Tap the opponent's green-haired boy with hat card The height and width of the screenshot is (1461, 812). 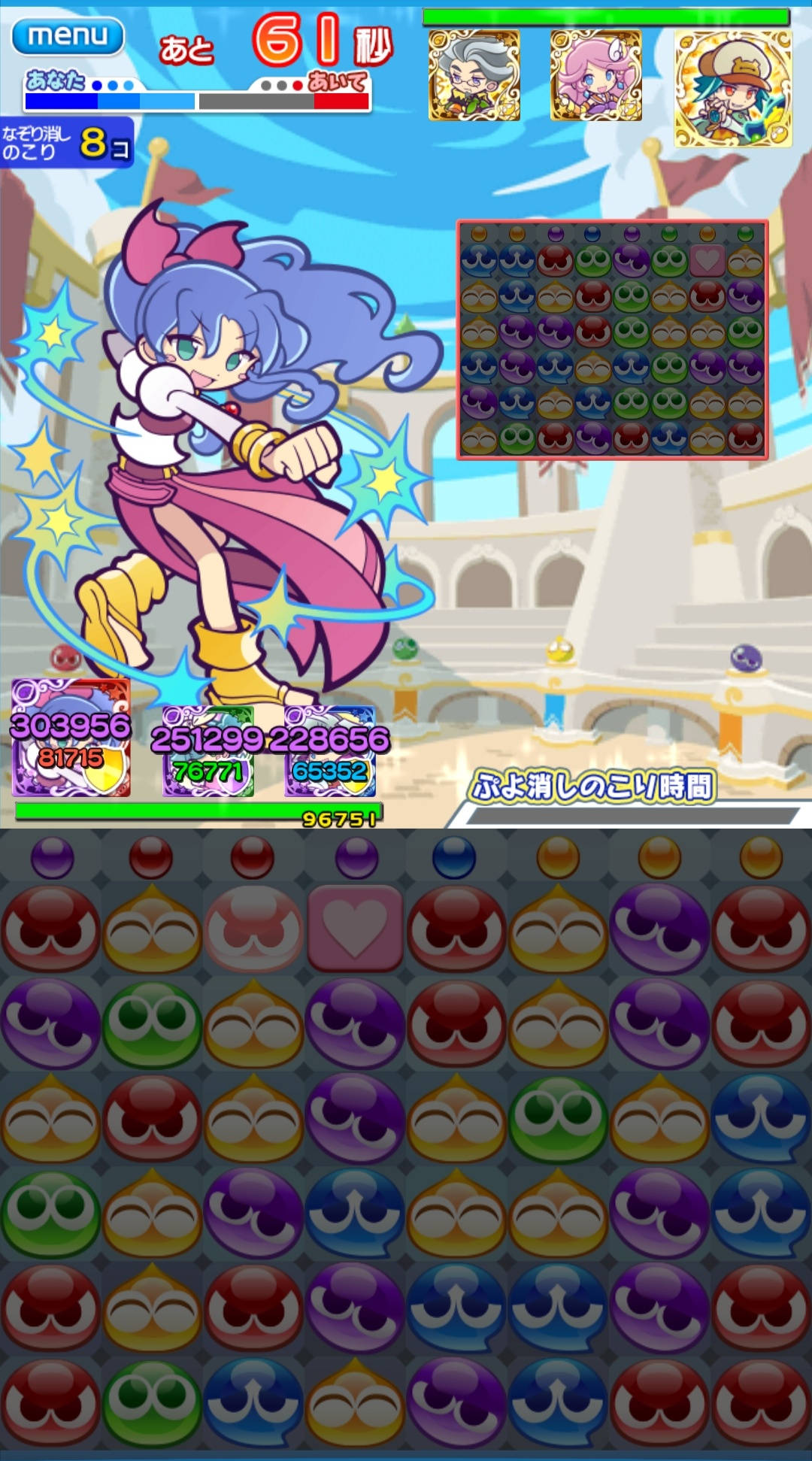[732, 89]
